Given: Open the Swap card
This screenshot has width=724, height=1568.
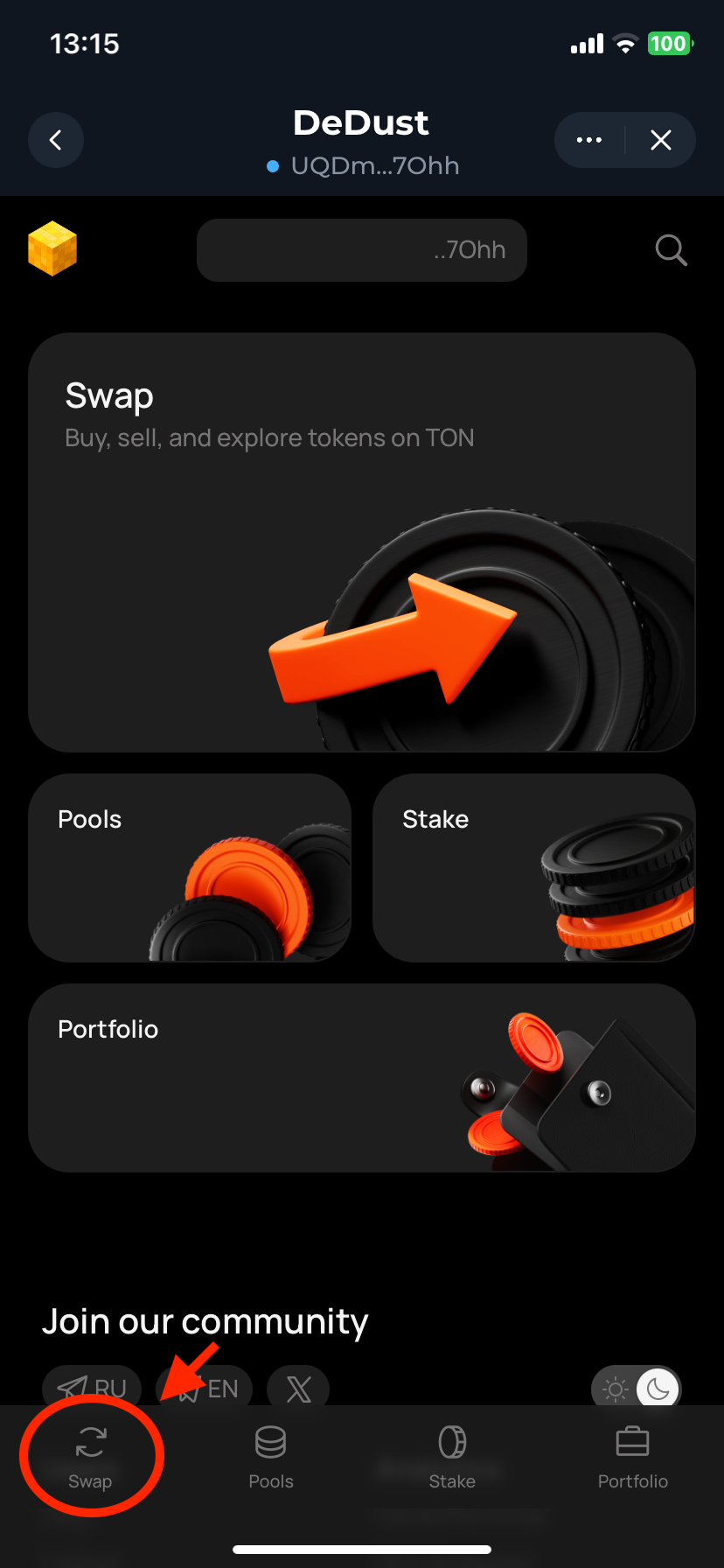Looking at the screenshot, I should tap(362, 542).
